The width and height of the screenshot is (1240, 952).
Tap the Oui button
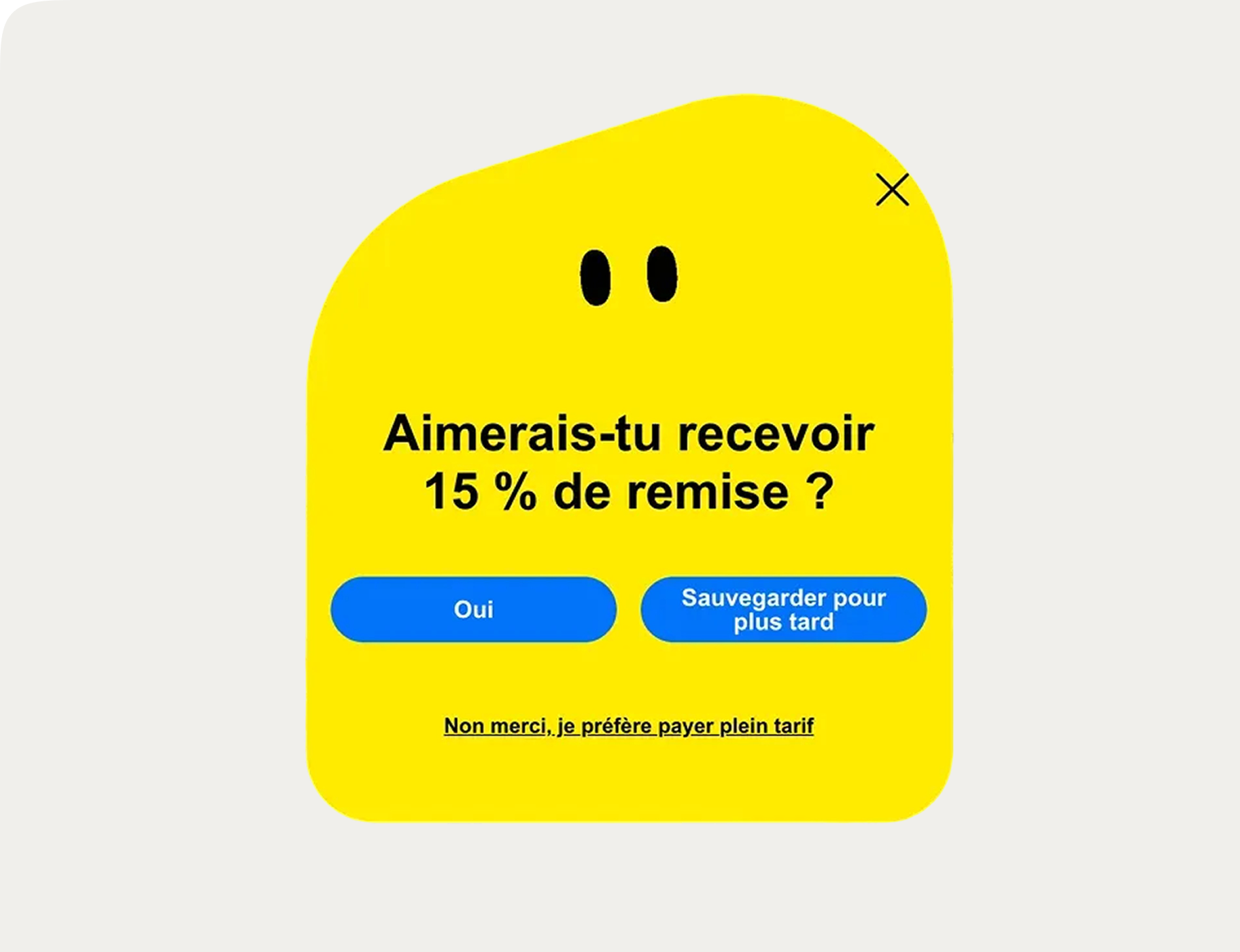coord(473,609)
